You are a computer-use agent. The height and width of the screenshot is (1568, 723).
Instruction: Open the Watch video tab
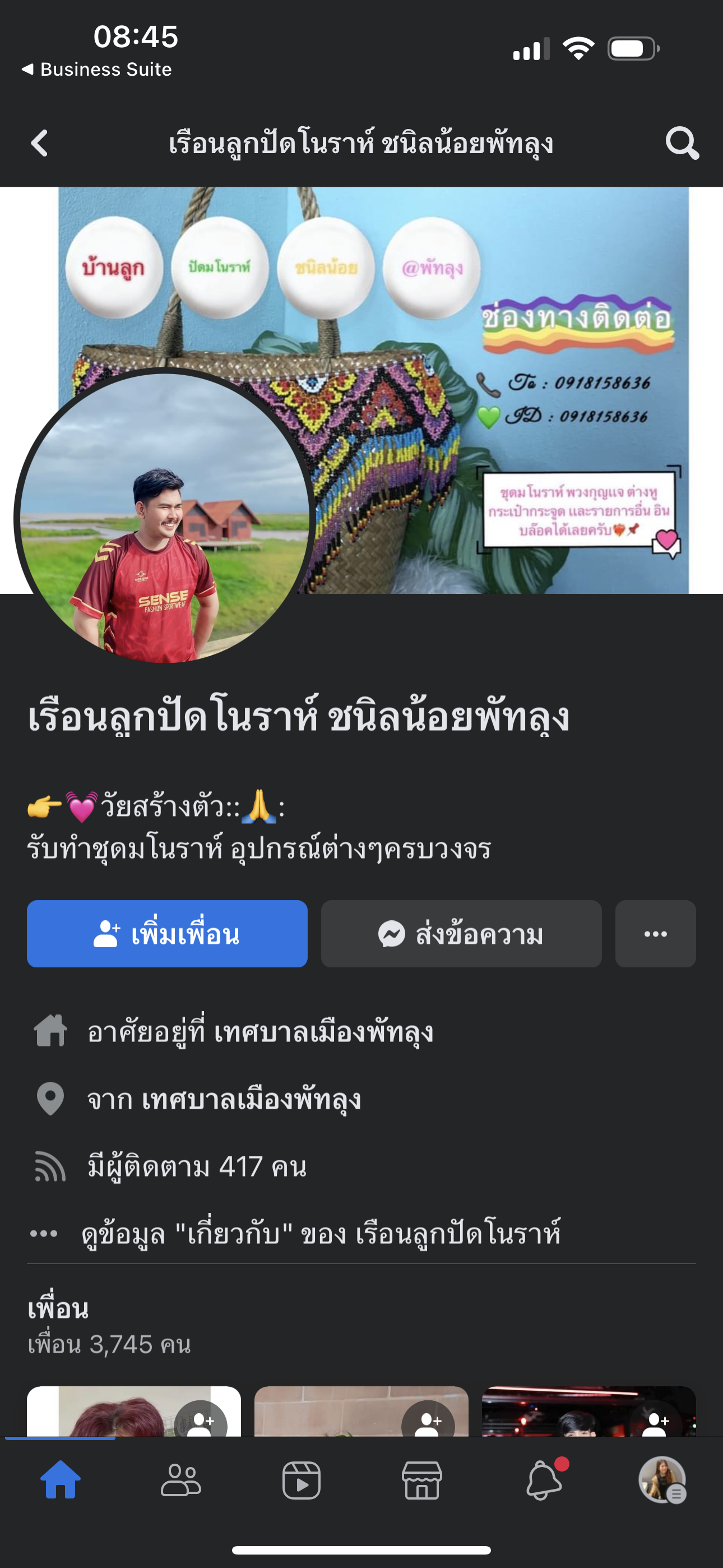click(x=302, y=1481)
